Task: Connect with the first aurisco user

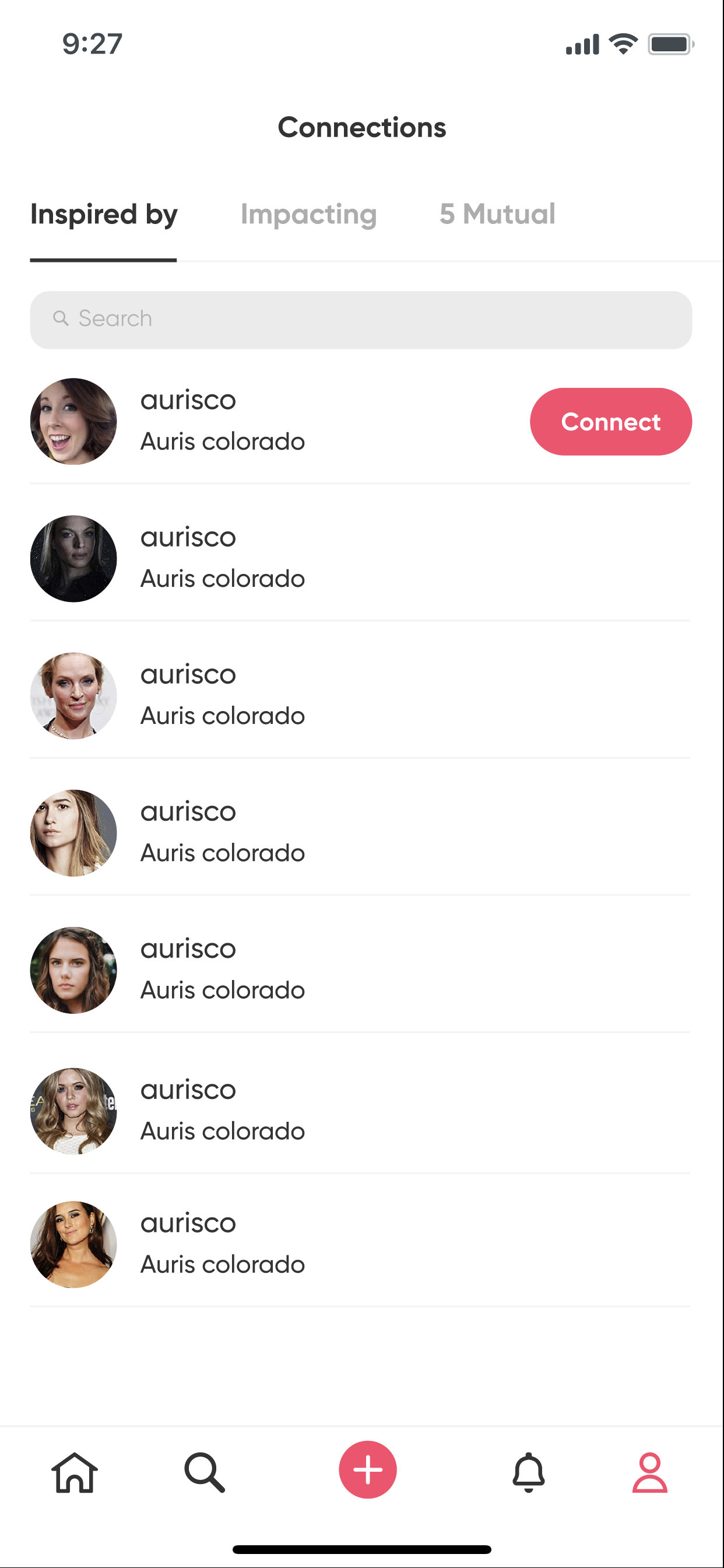Action: 610,422
